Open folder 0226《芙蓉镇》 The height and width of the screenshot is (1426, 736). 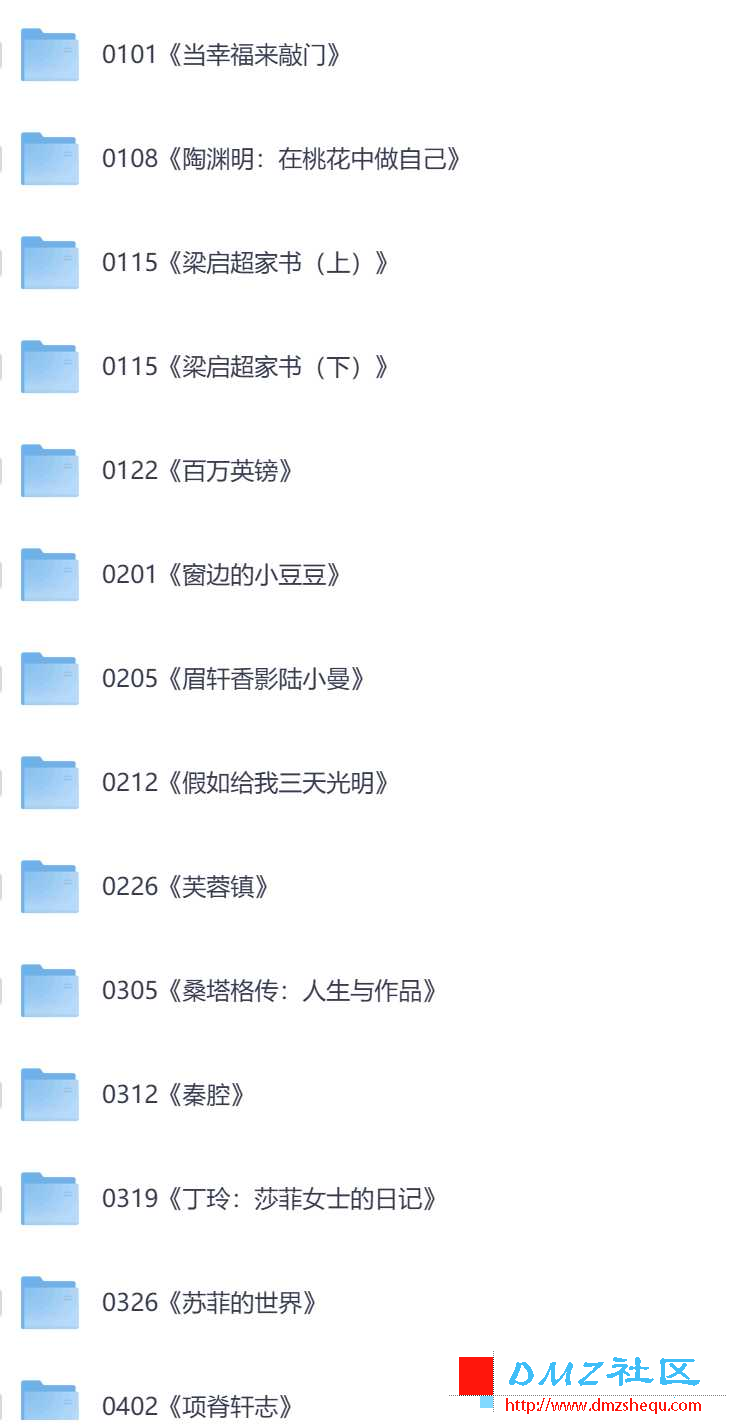pos(185,887)
